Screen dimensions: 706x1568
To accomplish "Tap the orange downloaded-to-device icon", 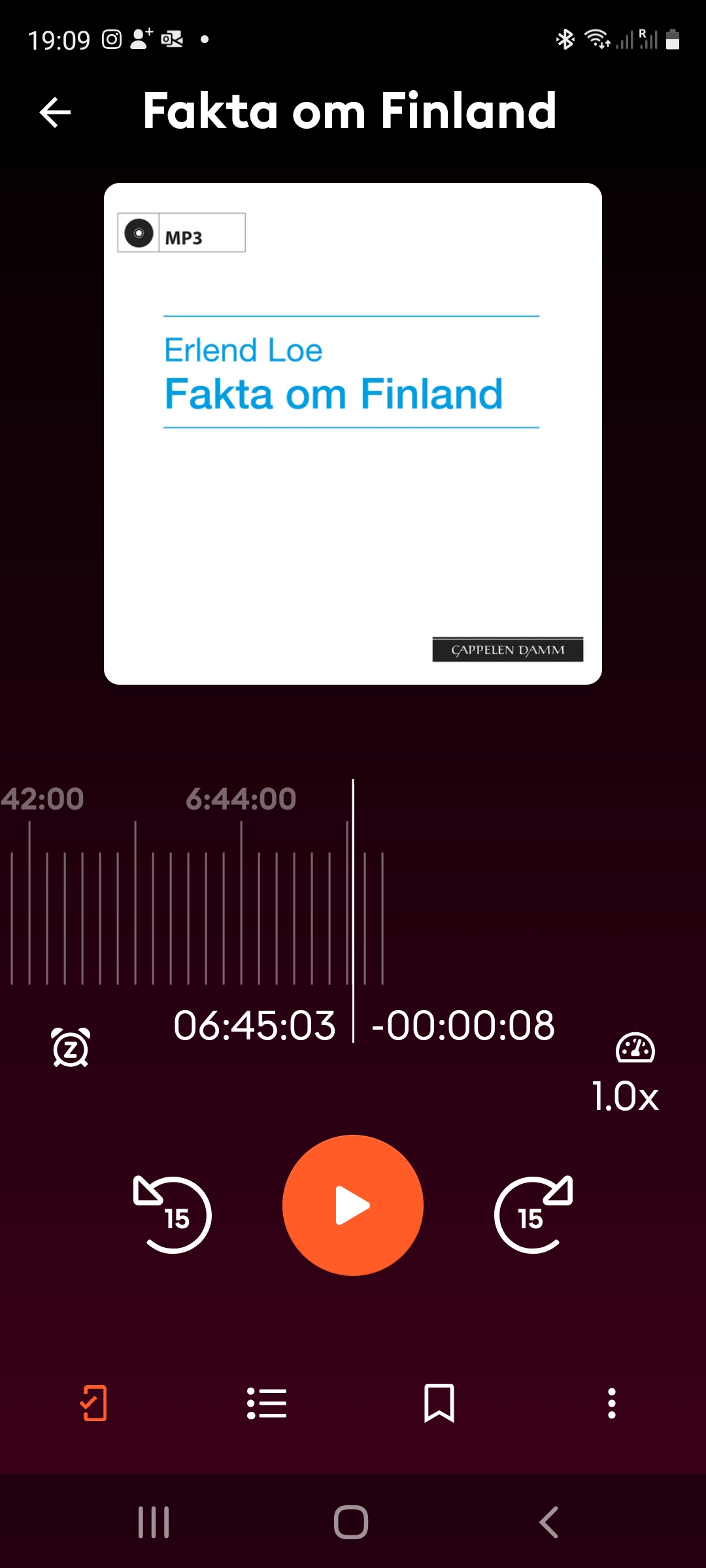I will point(93,1403).
